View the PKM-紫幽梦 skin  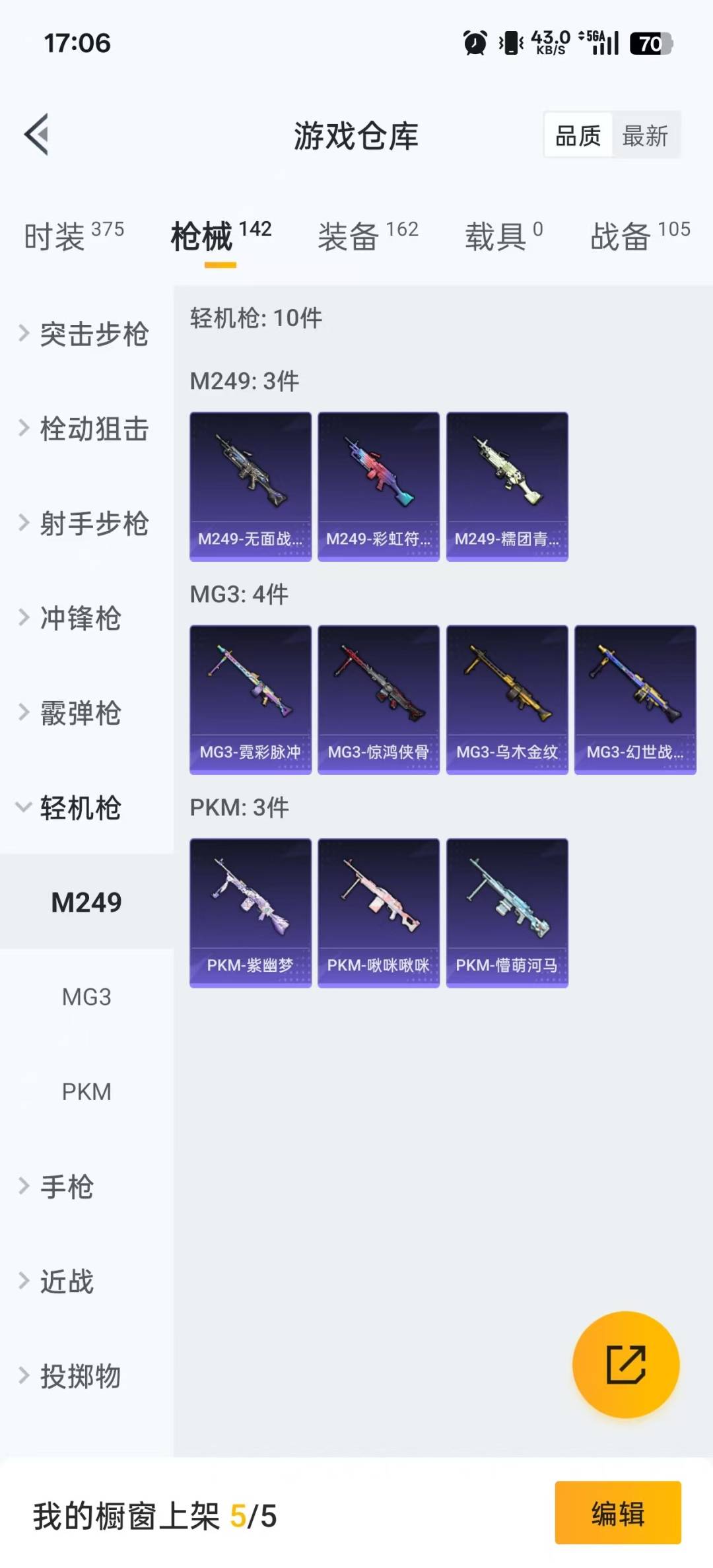[x=250, y=913]
